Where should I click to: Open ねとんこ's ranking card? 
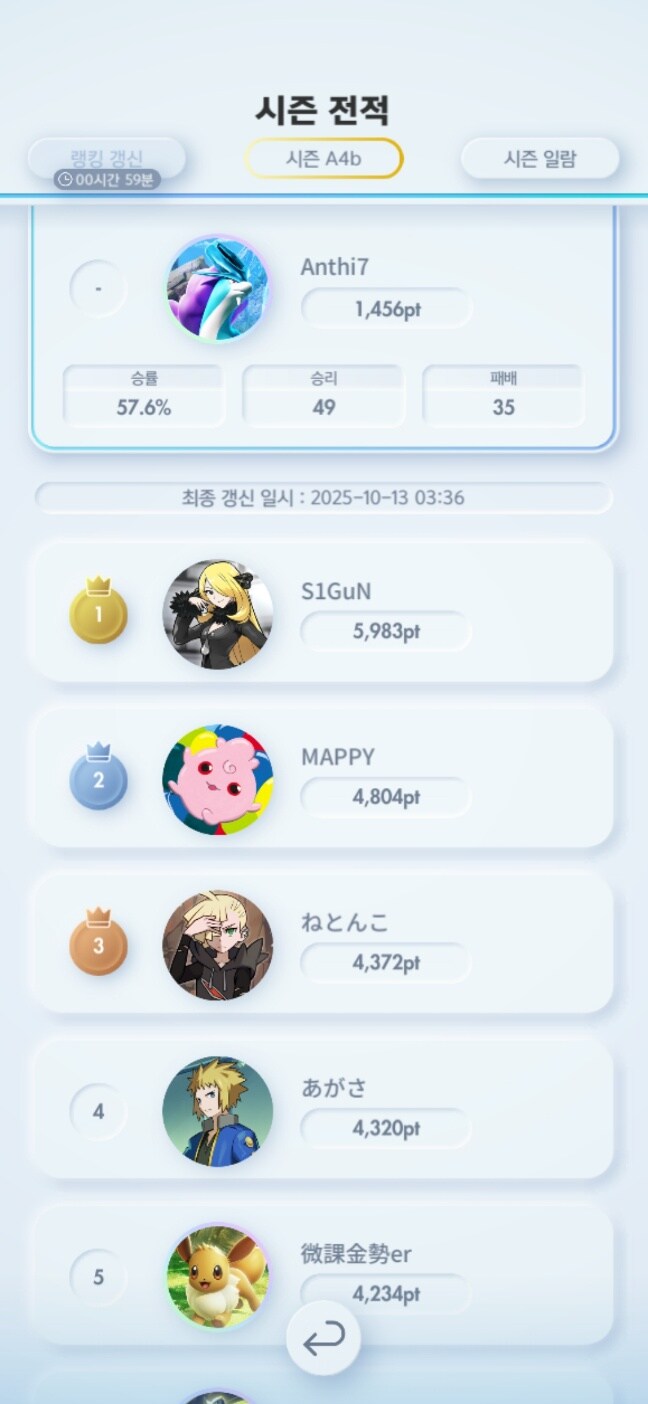[x=322, y=944]
